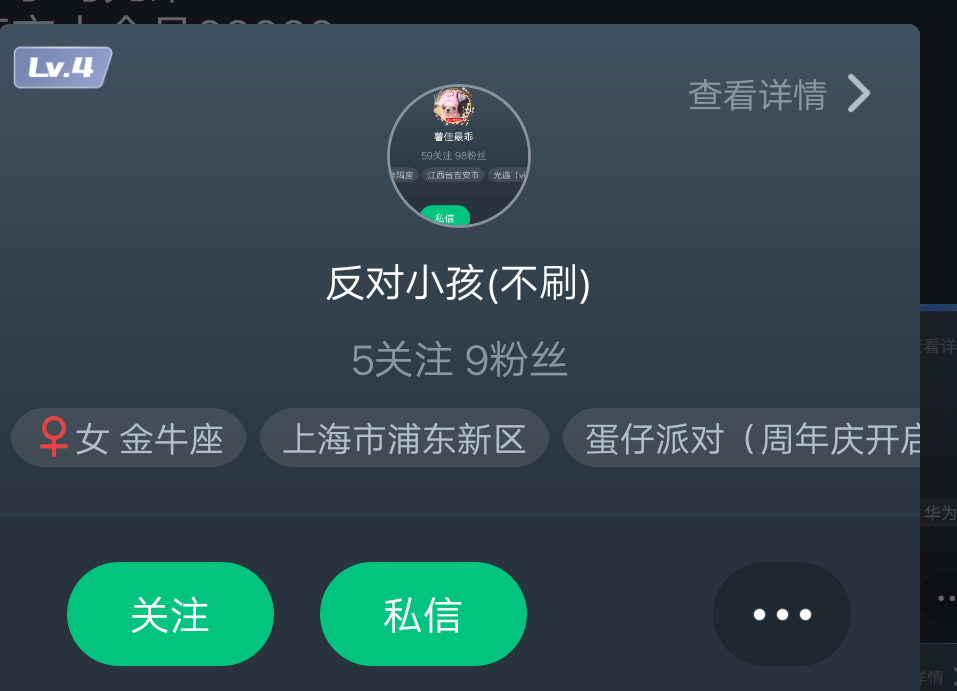Open the three-dot more options button
This screenshot has width=957, height=691.
pos(781,614)
